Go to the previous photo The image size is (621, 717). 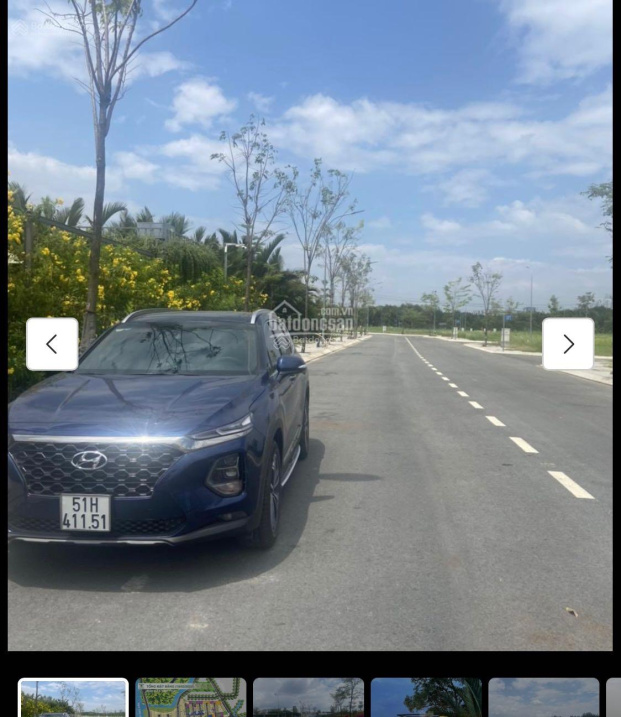click(52, 344)
